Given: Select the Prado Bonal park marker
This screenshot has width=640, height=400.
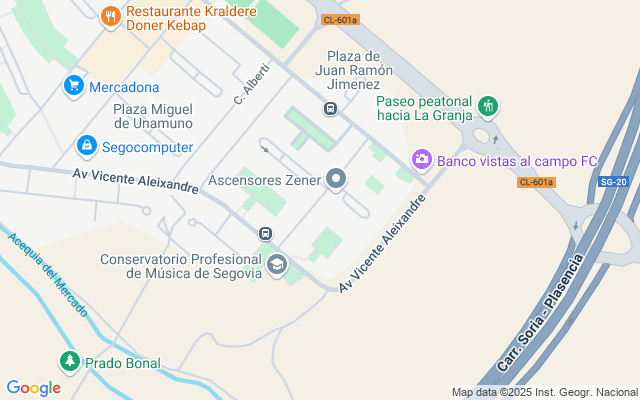Looking at the screenshot, I should click(70, 362).
